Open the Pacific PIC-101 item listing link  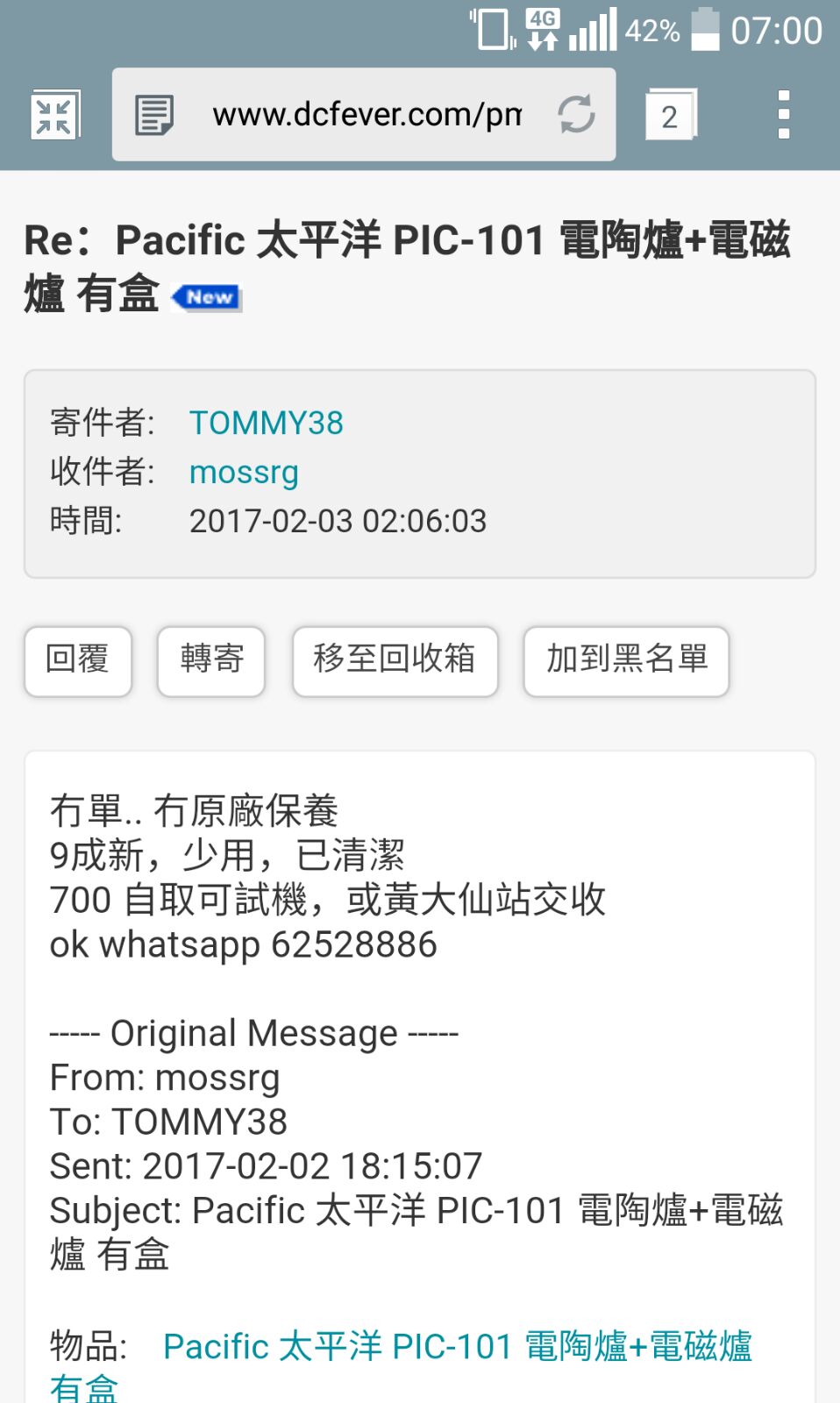coord(457,1346)
